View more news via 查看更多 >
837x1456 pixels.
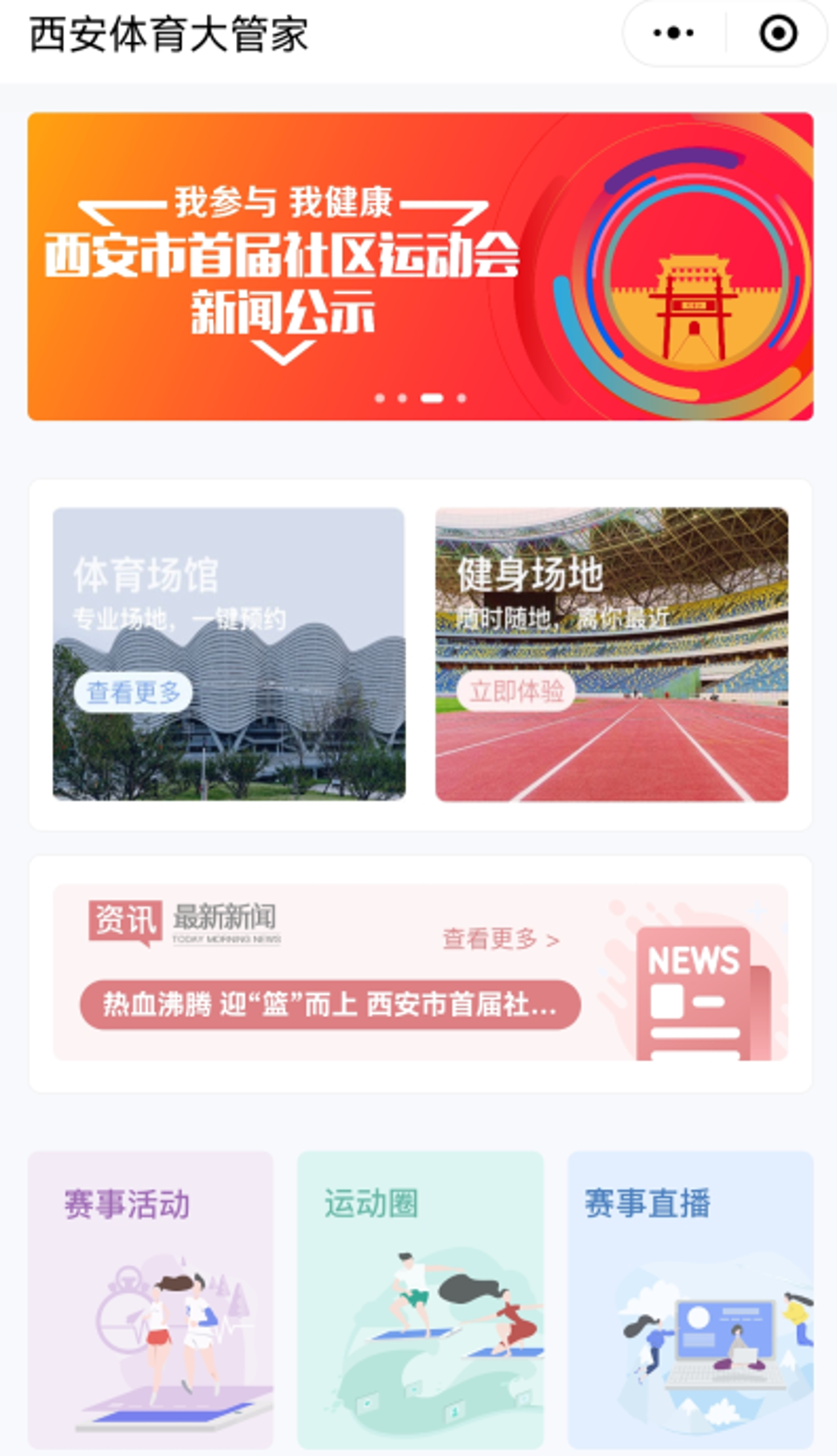pos(500,940)
